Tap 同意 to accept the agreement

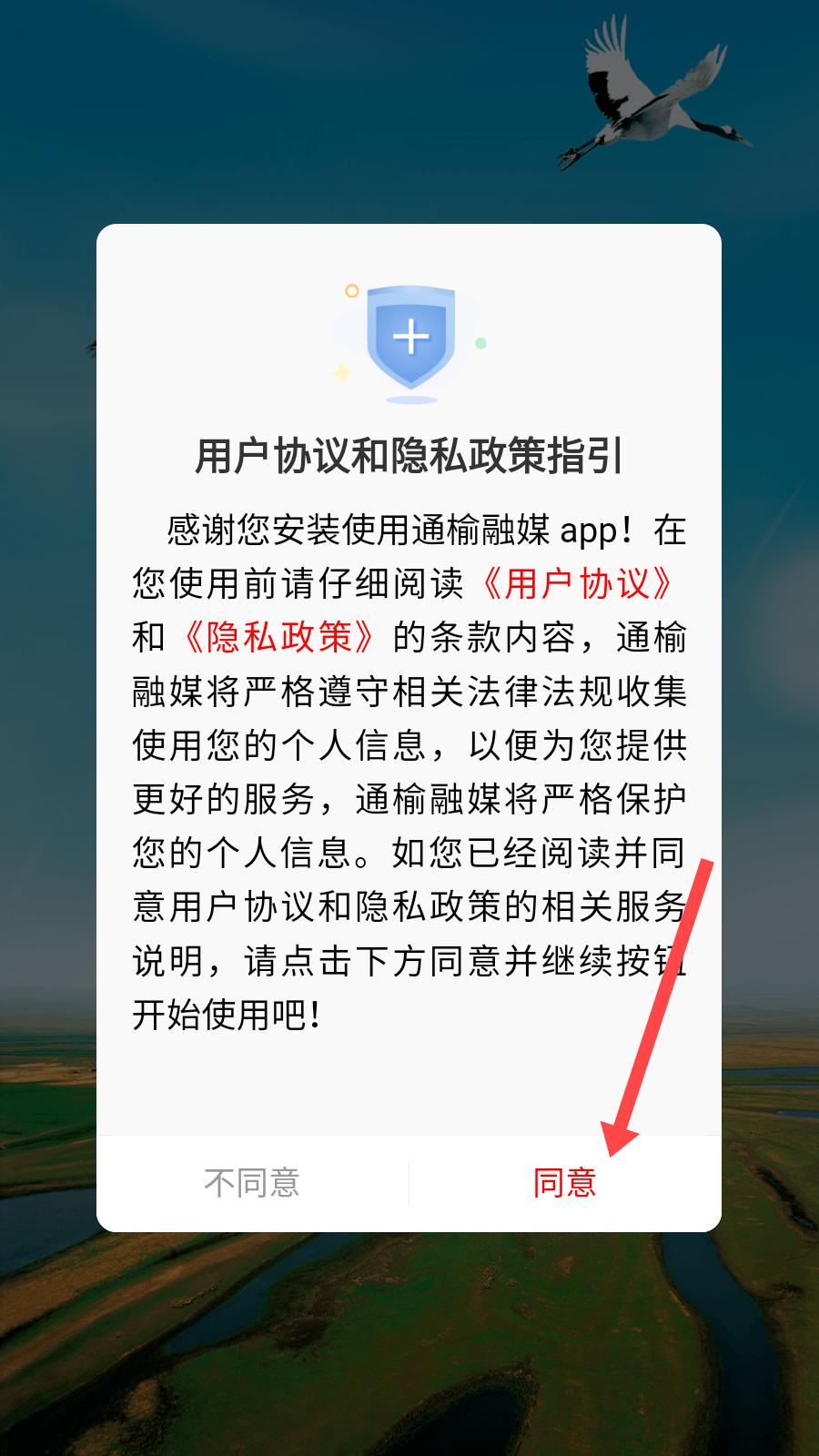click(x=565, y=1182)
